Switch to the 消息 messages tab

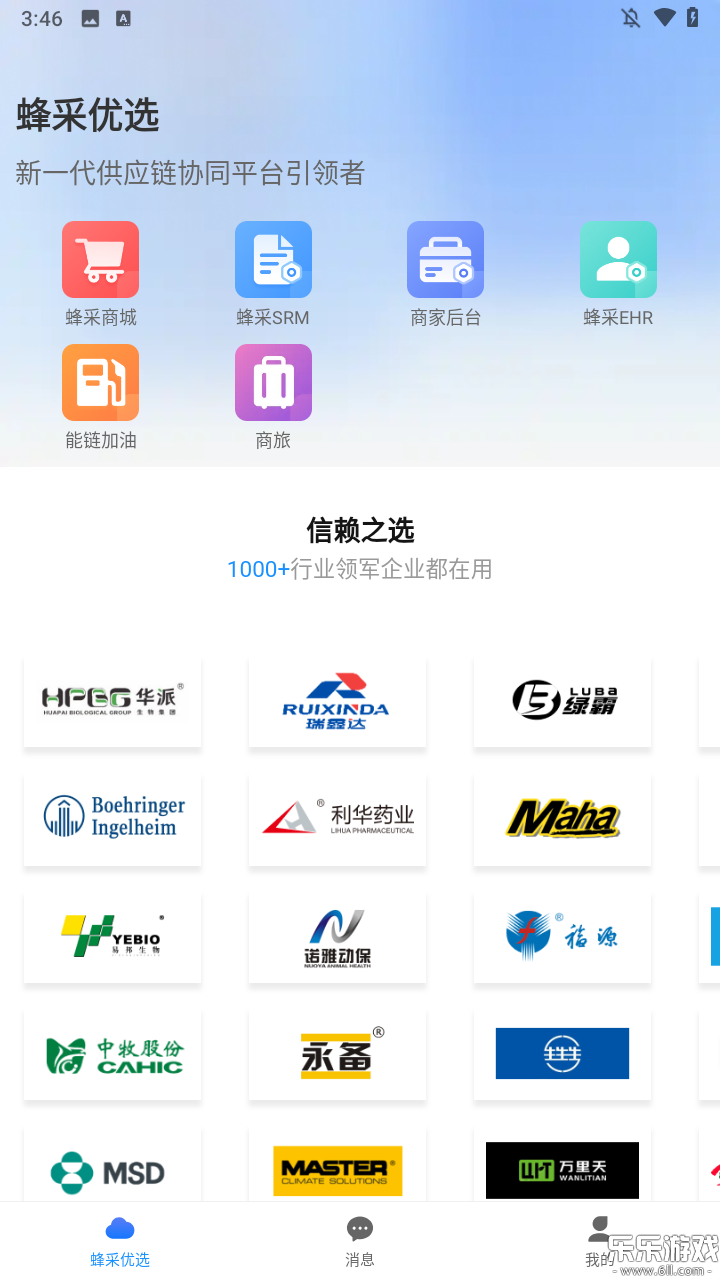tap(360, 1241)
